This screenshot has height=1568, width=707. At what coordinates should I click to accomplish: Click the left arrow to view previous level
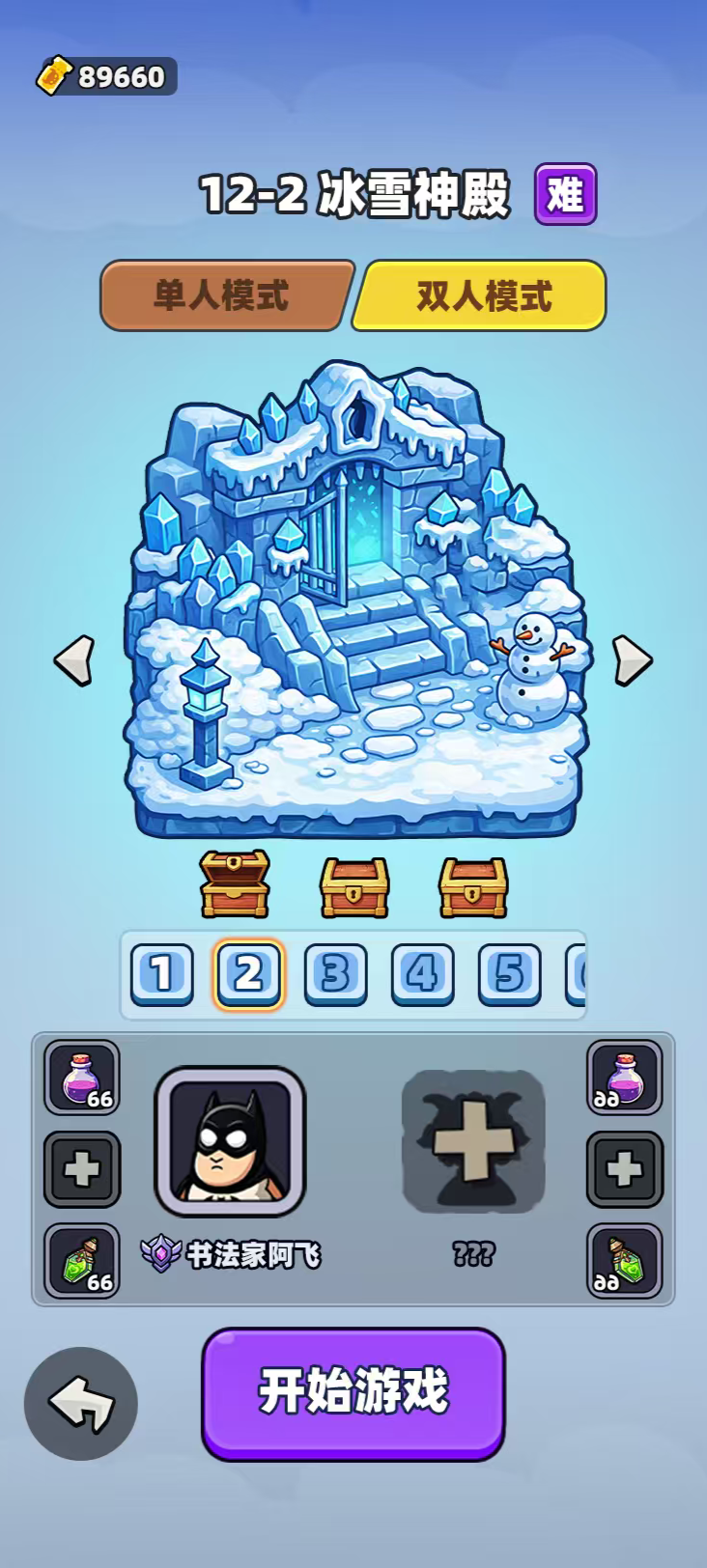point(71,660)
